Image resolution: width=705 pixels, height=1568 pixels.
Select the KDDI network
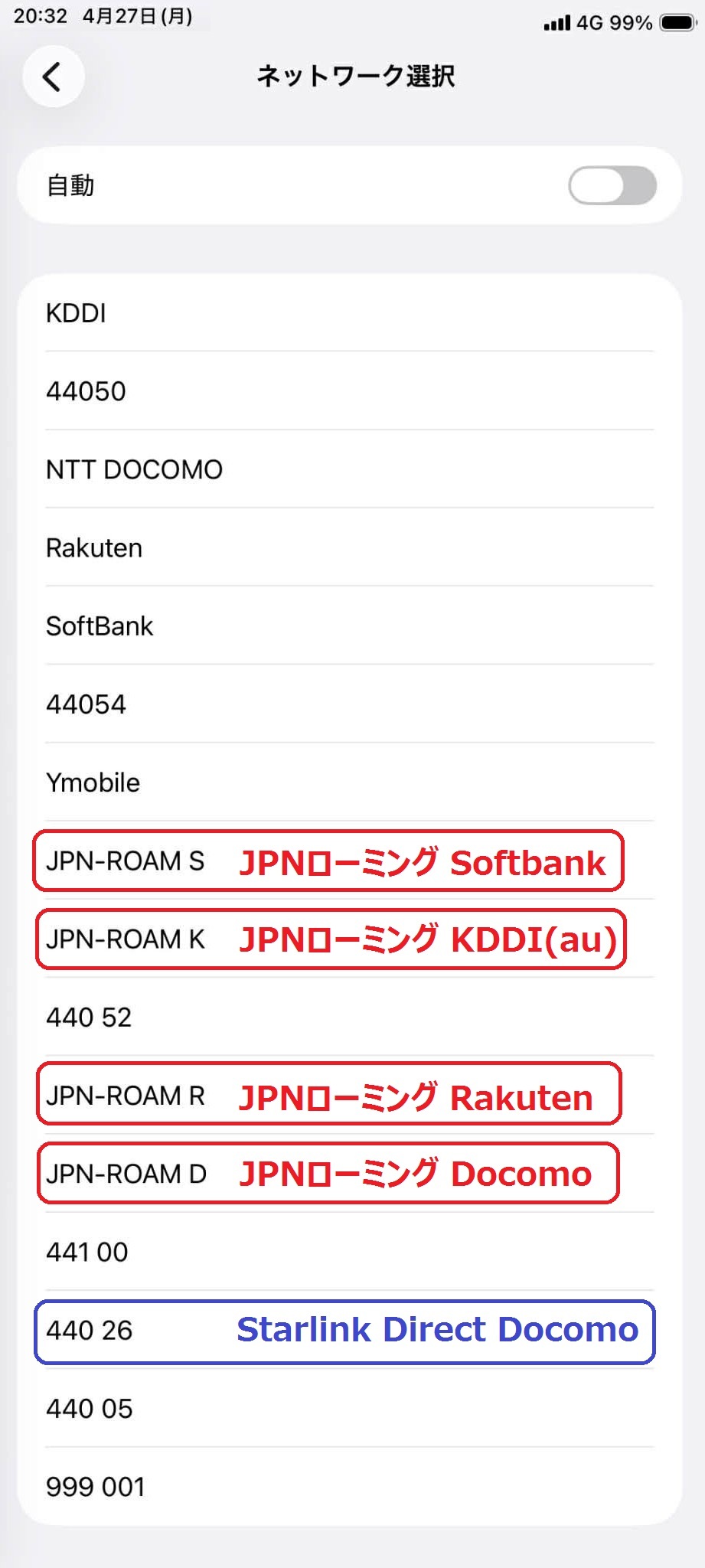point(349,313)
